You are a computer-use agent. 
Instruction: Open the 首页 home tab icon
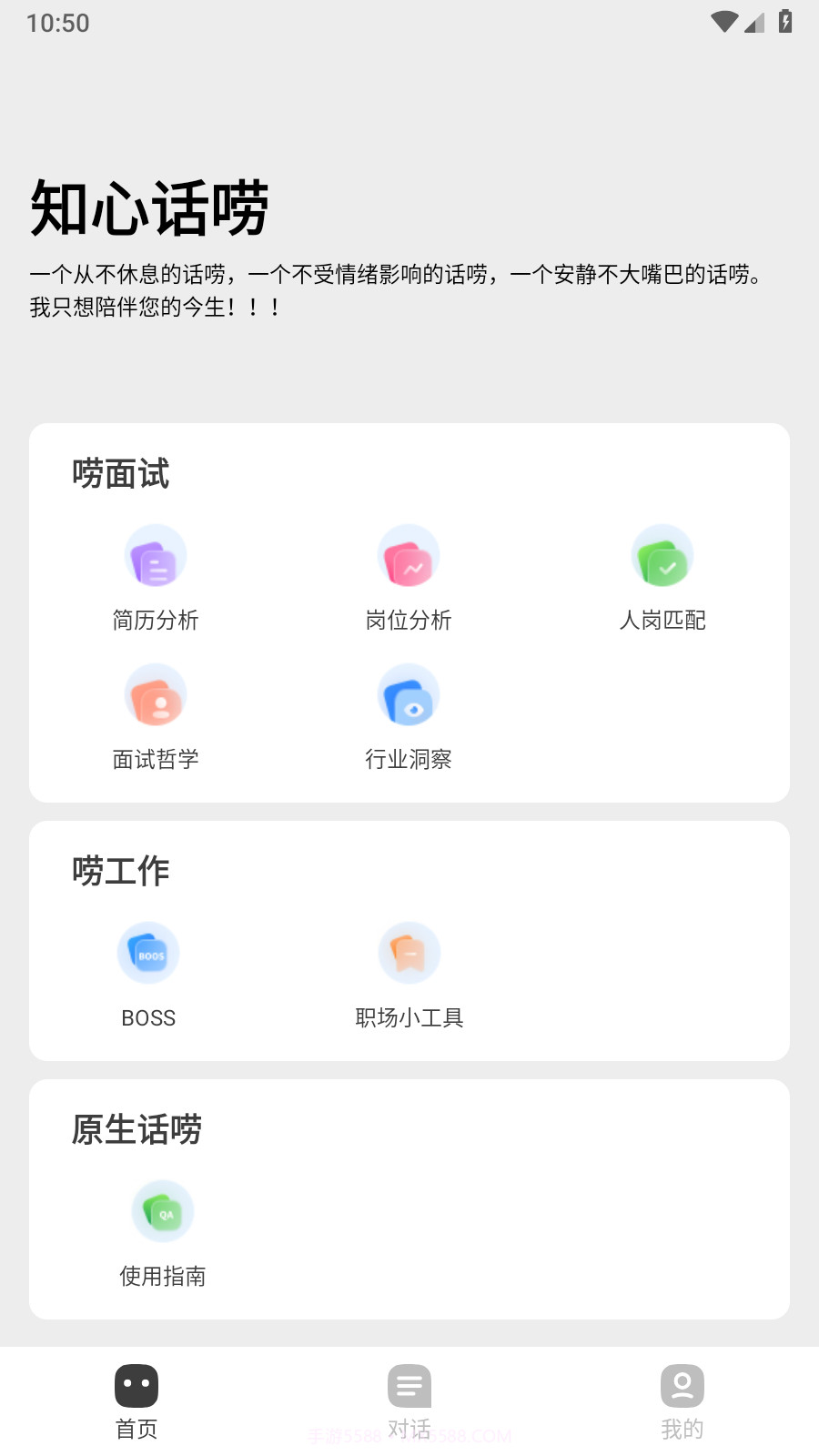click(x=136, y=1385)
